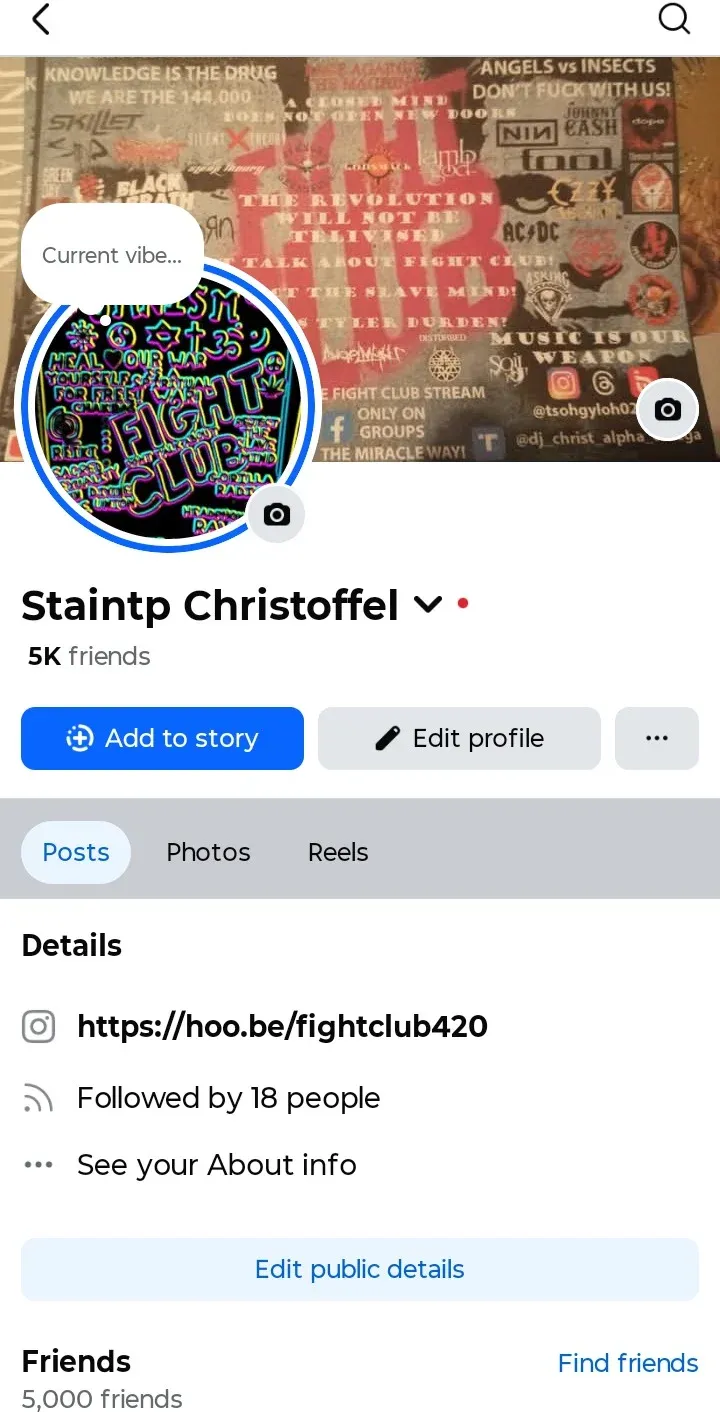Open Edit profile
Viewport: 720px width, 1412px height.
coord(459,738)
